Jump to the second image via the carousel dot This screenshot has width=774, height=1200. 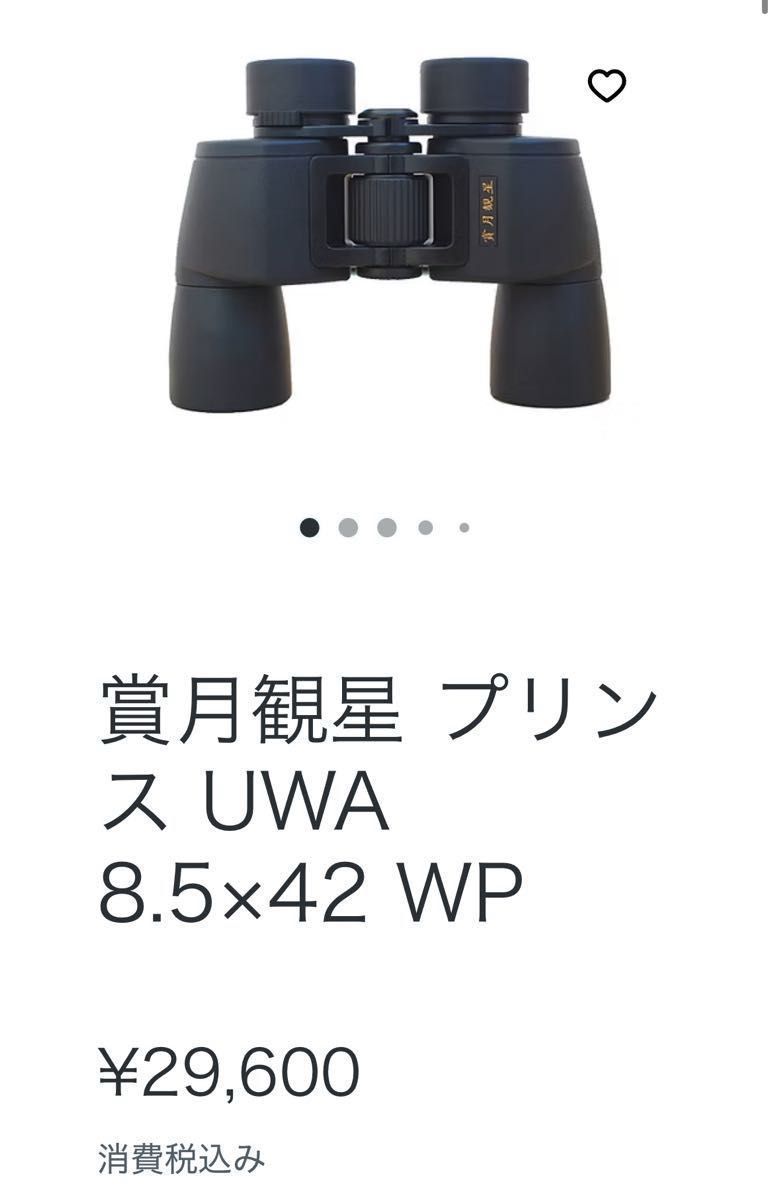pos(348,527)
